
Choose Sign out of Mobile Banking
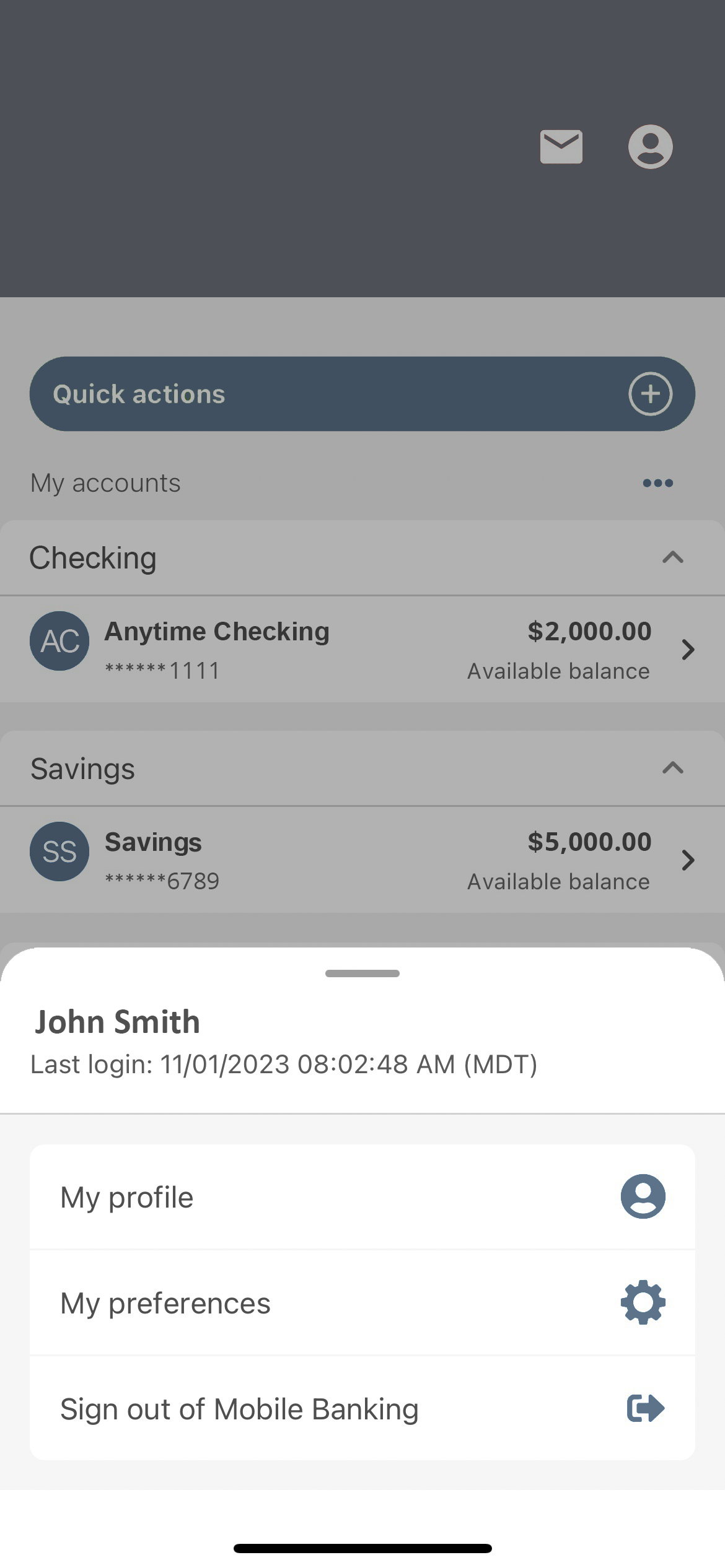click(239, 1408)
